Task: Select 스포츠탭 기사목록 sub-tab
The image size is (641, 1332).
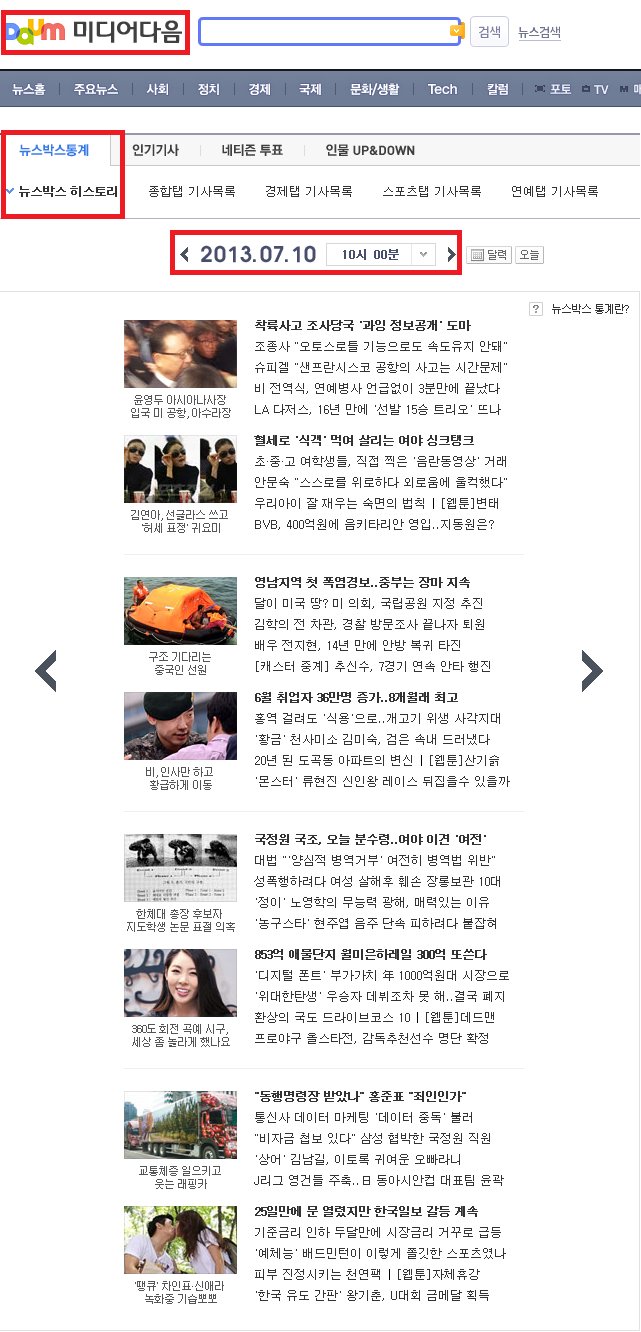Action: point(432,191)
